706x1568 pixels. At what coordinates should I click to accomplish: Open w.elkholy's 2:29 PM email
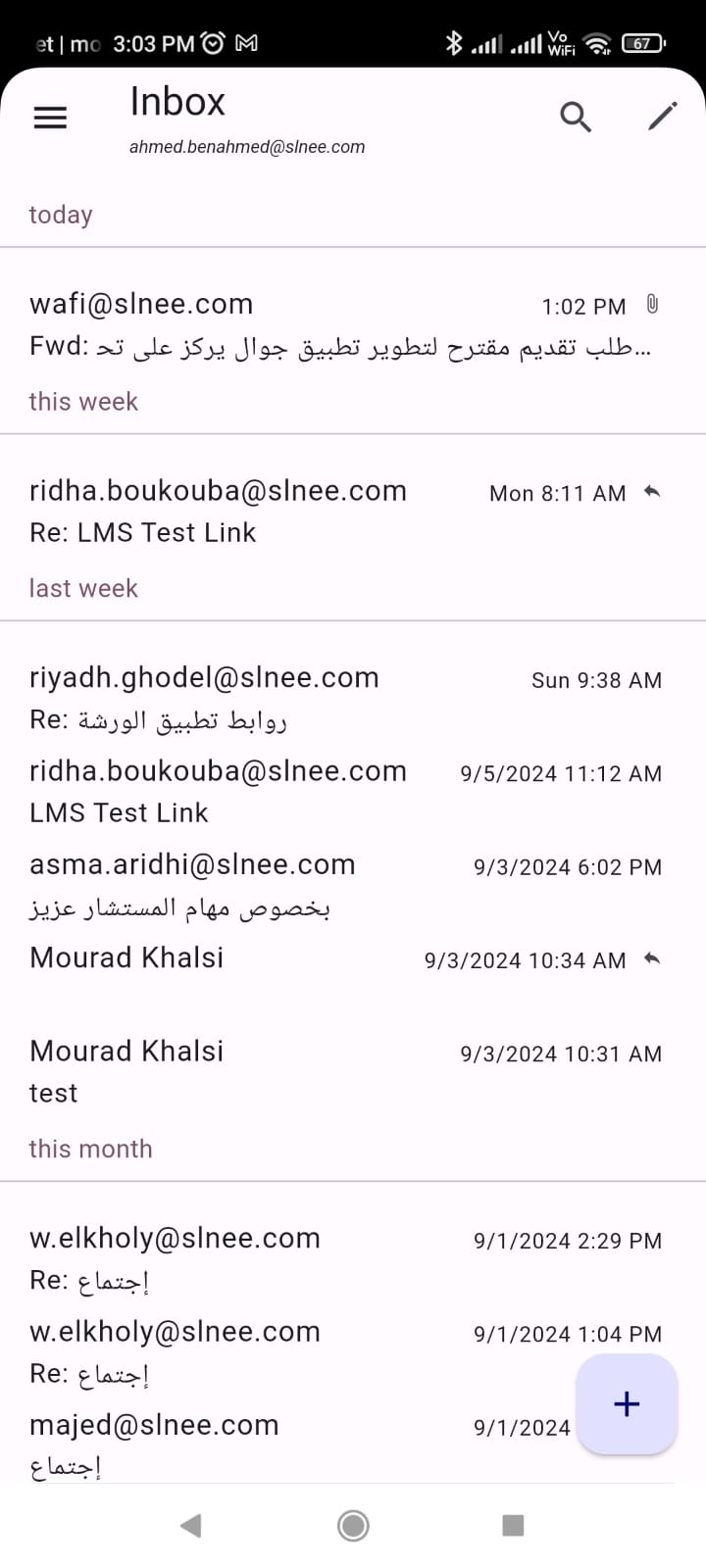point(343,1258)
